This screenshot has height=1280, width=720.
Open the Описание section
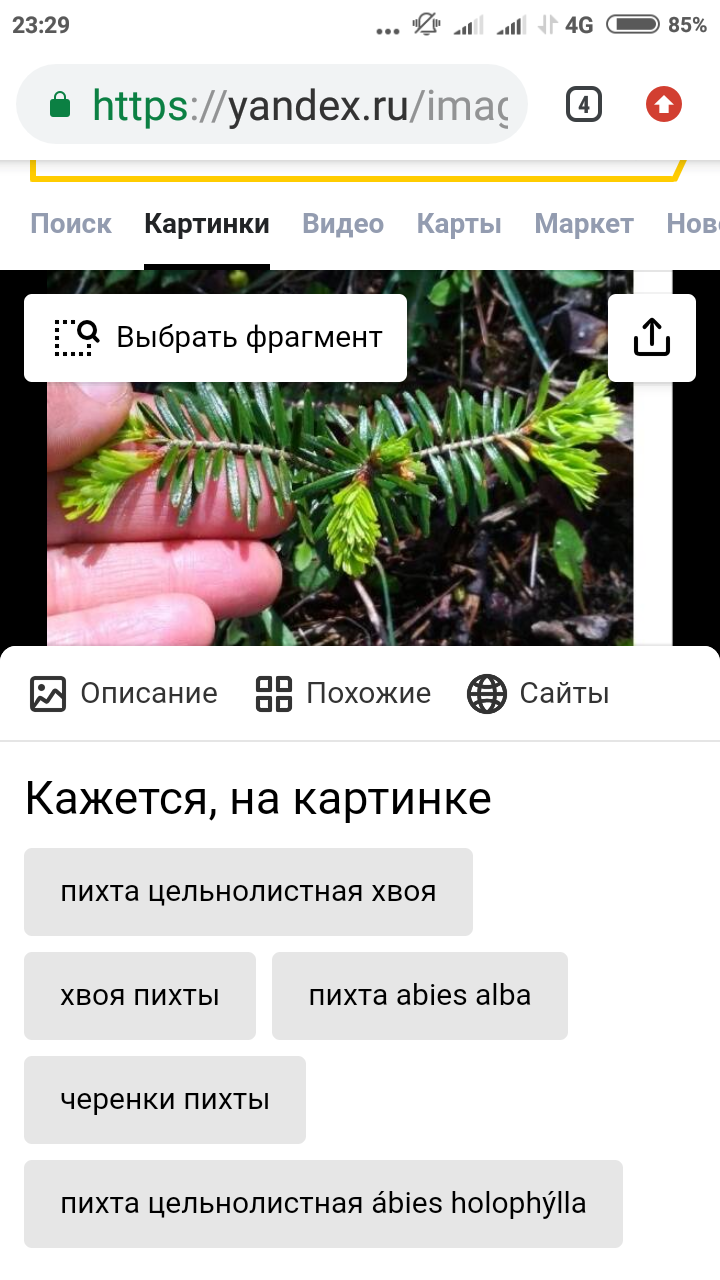tap(123, 693)
